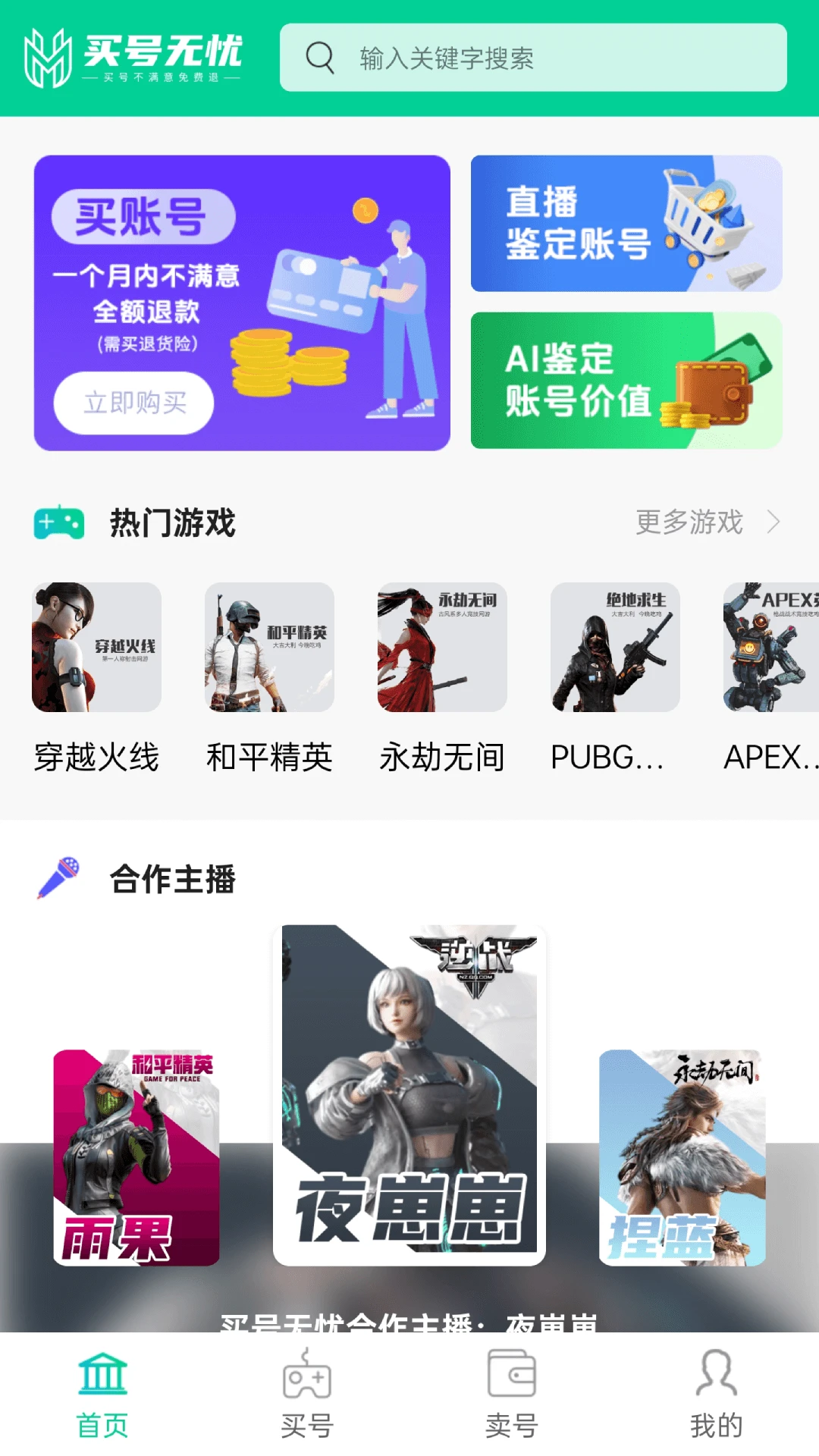Open the AI鉴定账号价值 valuation card

click(x=625, y=381)
